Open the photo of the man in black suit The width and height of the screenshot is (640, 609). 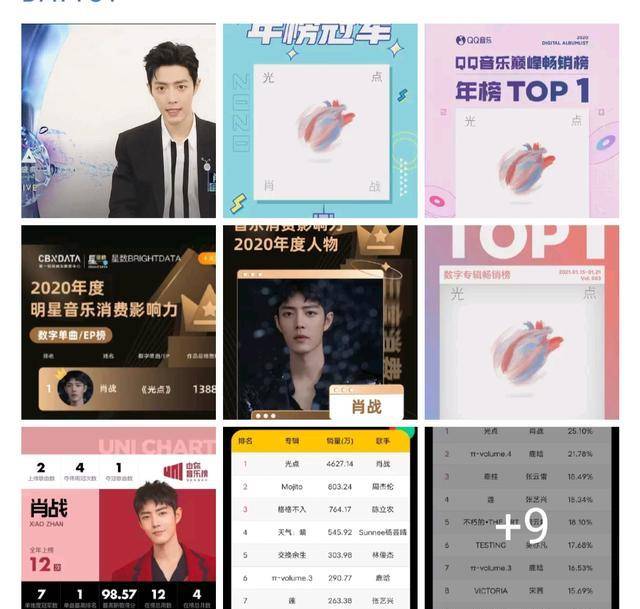[x=118, y=120]
